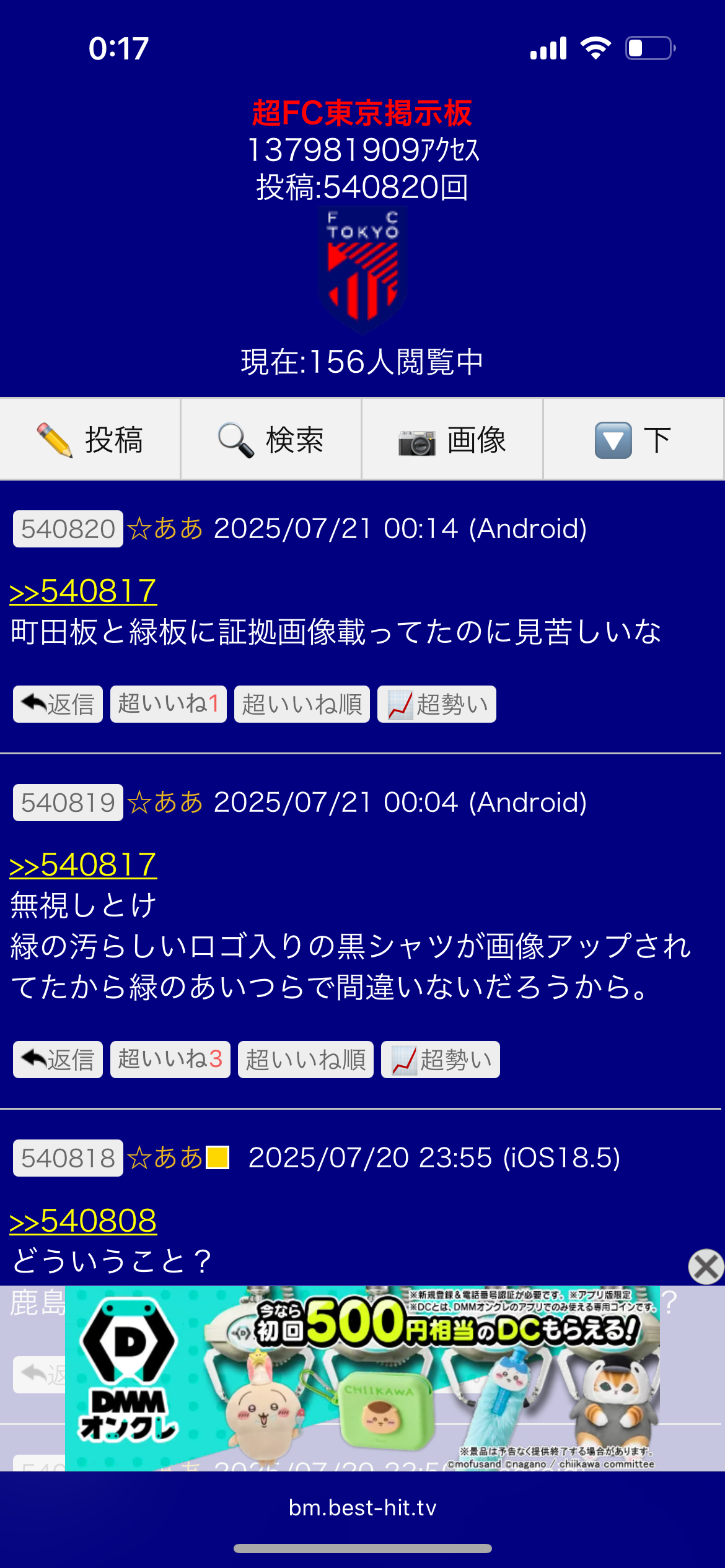This screenshot has width=725, height=1568.
Task: Open the 画像 image gallery
Action: click(452, 440)
